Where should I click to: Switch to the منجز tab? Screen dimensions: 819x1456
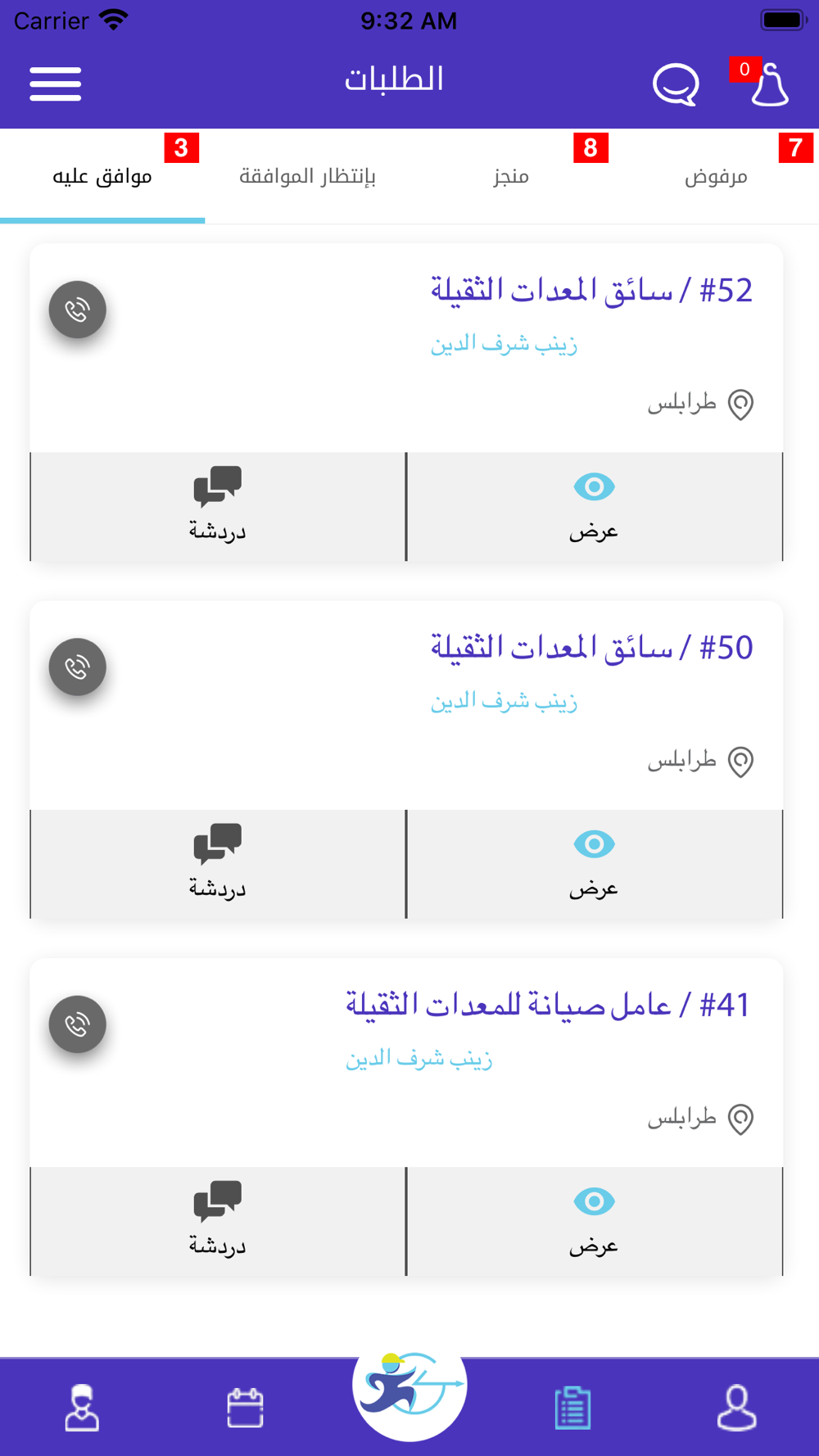tap(511, 176)
